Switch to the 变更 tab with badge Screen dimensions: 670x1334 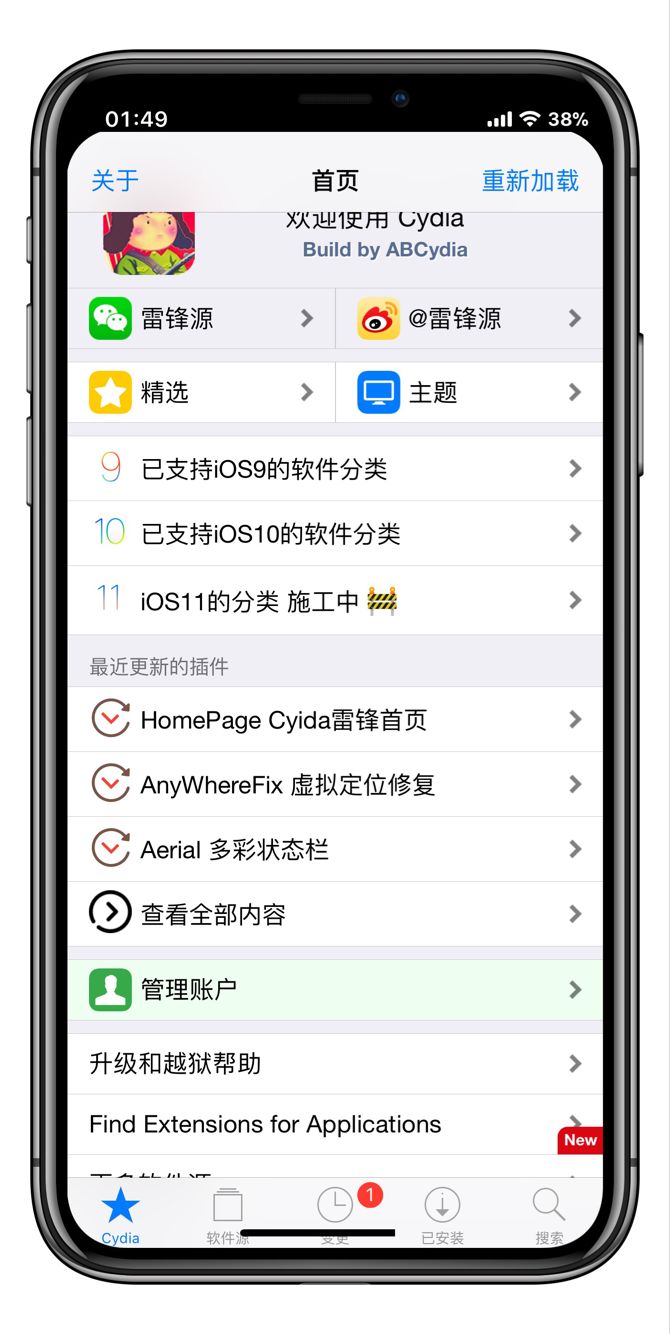[335, 1212]
